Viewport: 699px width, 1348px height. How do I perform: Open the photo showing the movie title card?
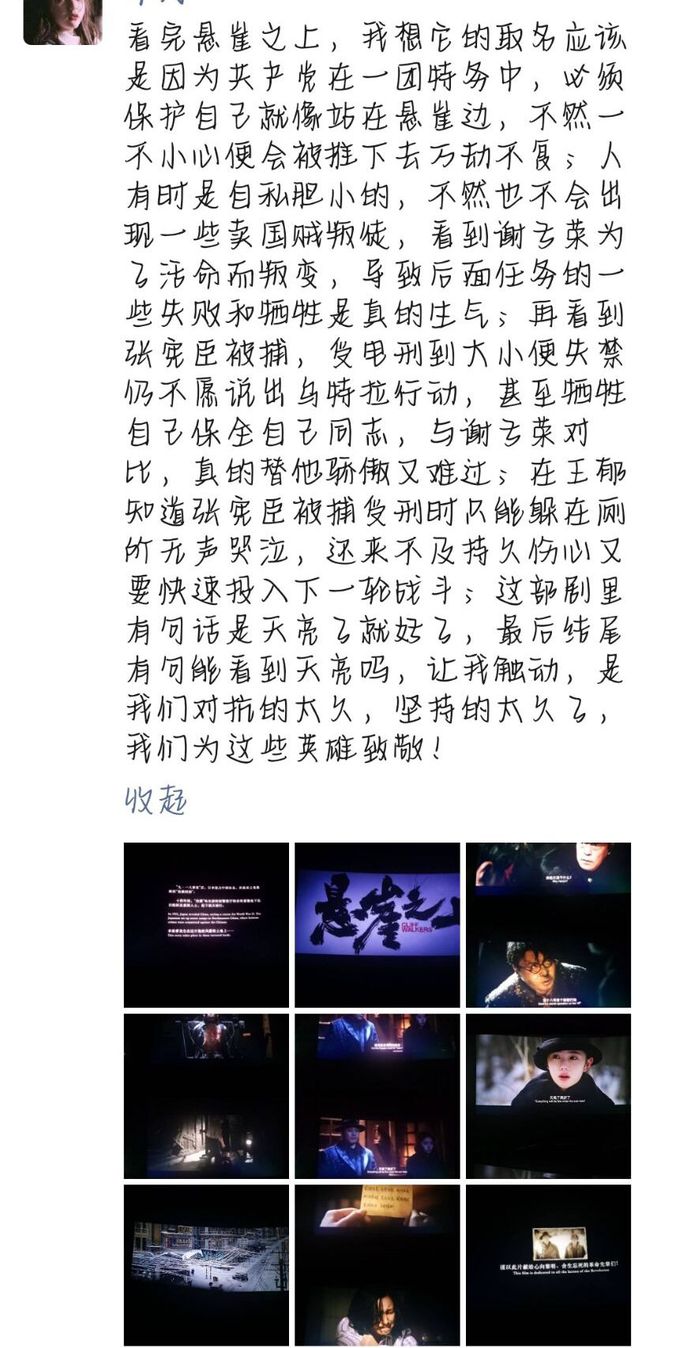(377, 924)
